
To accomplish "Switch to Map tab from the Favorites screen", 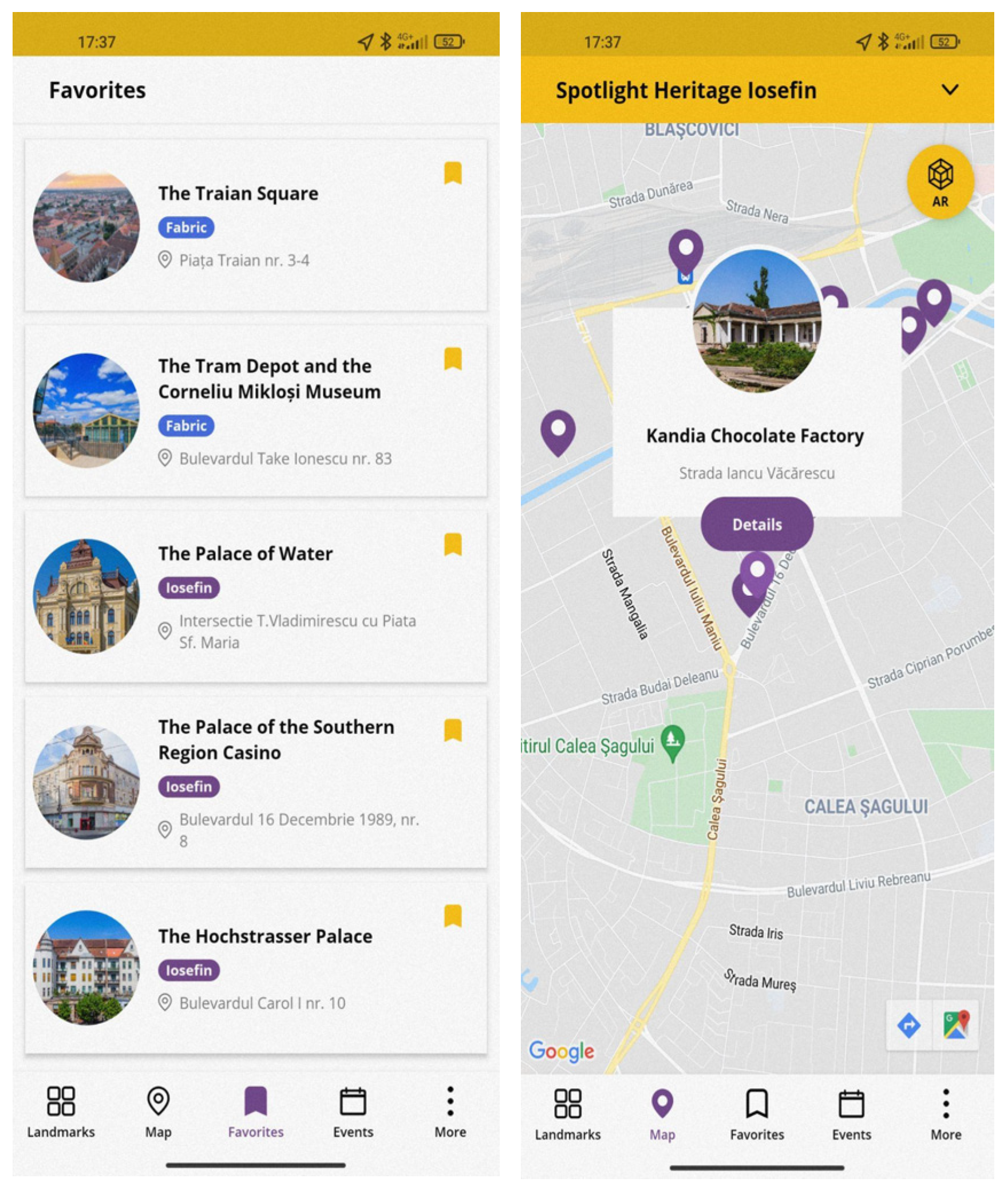I will click(x=158, y=1112).
